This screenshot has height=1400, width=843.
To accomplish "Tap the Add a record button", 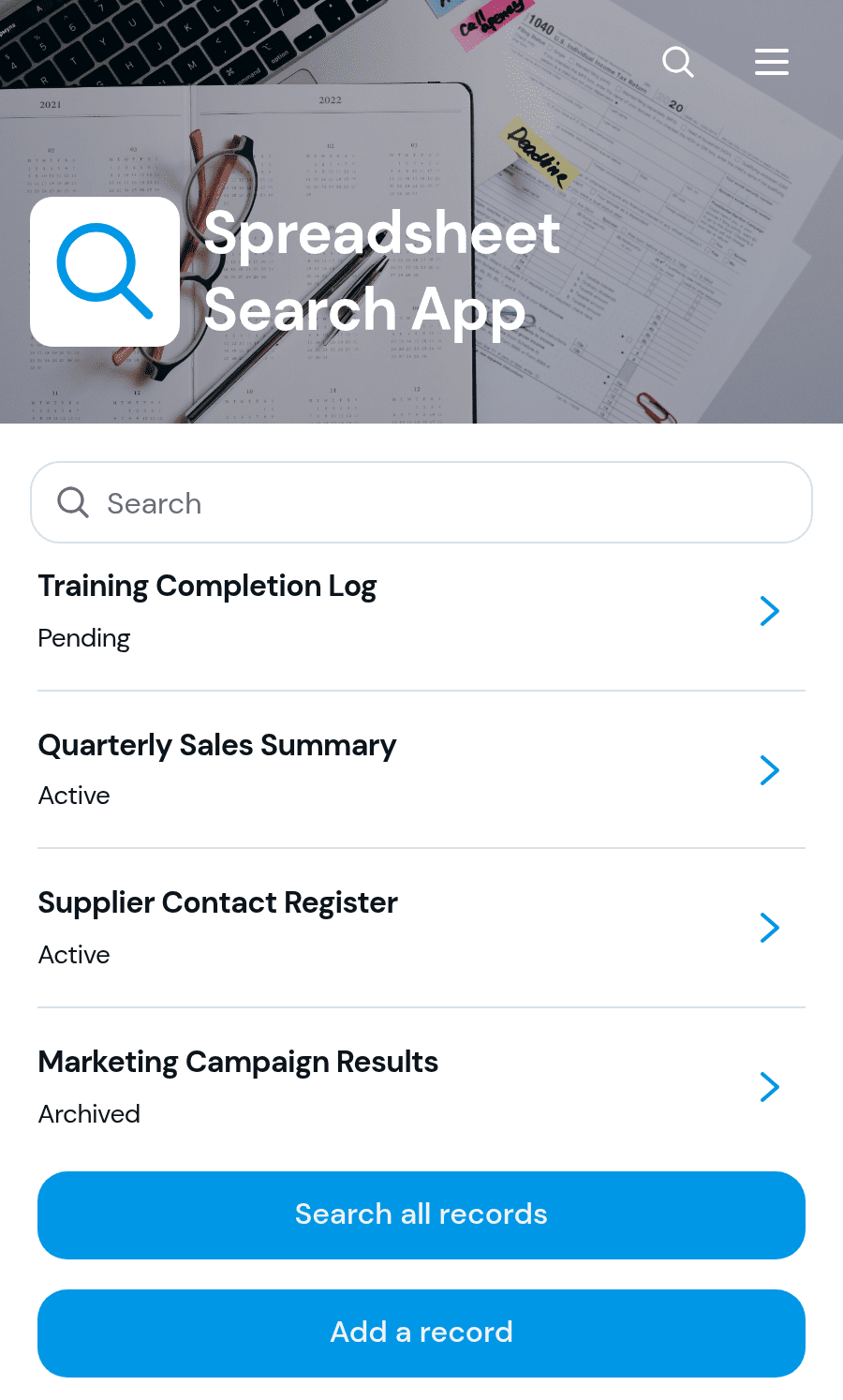I will coord(421,1333).
